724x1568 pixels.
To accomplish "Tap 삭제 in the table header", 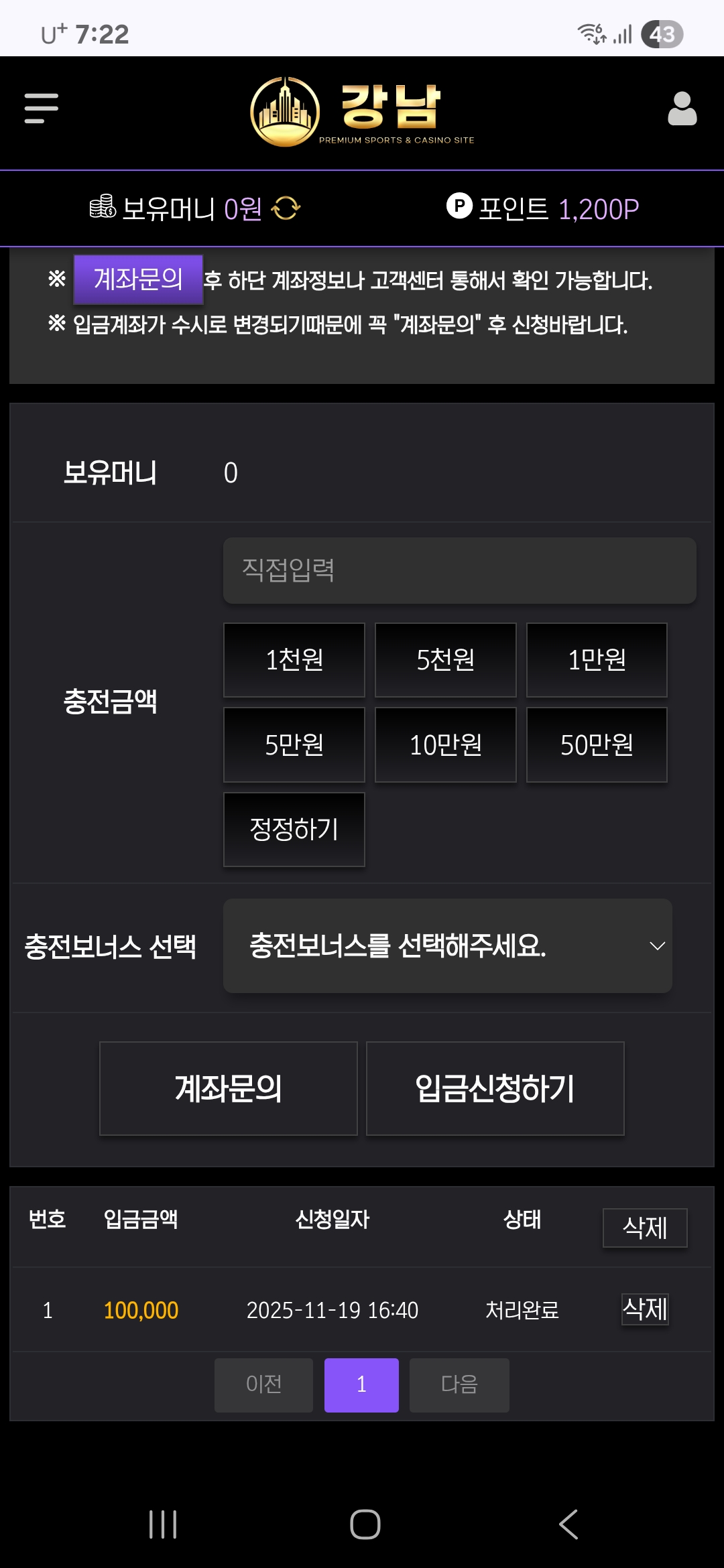I will tap(645, 1228).
